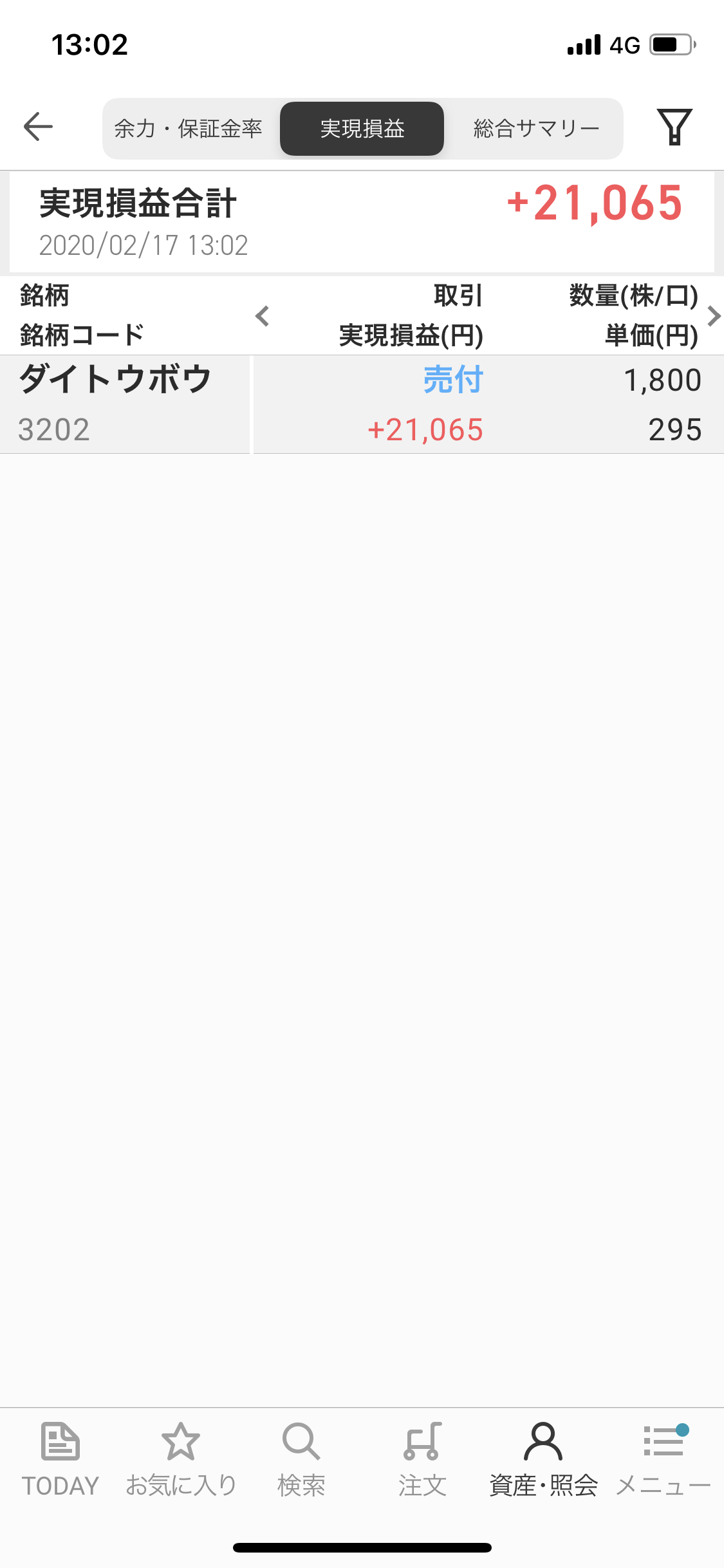Open the 検索 search tab
The height and width of the screenshot is (1568, 724).
(301, 1459)
